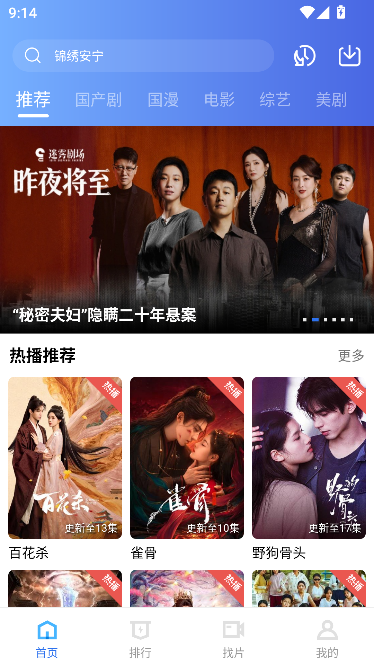Switch to the 国漫 tab
The height and width of the screenshot is (665, 374).
(x=163, y=100)
